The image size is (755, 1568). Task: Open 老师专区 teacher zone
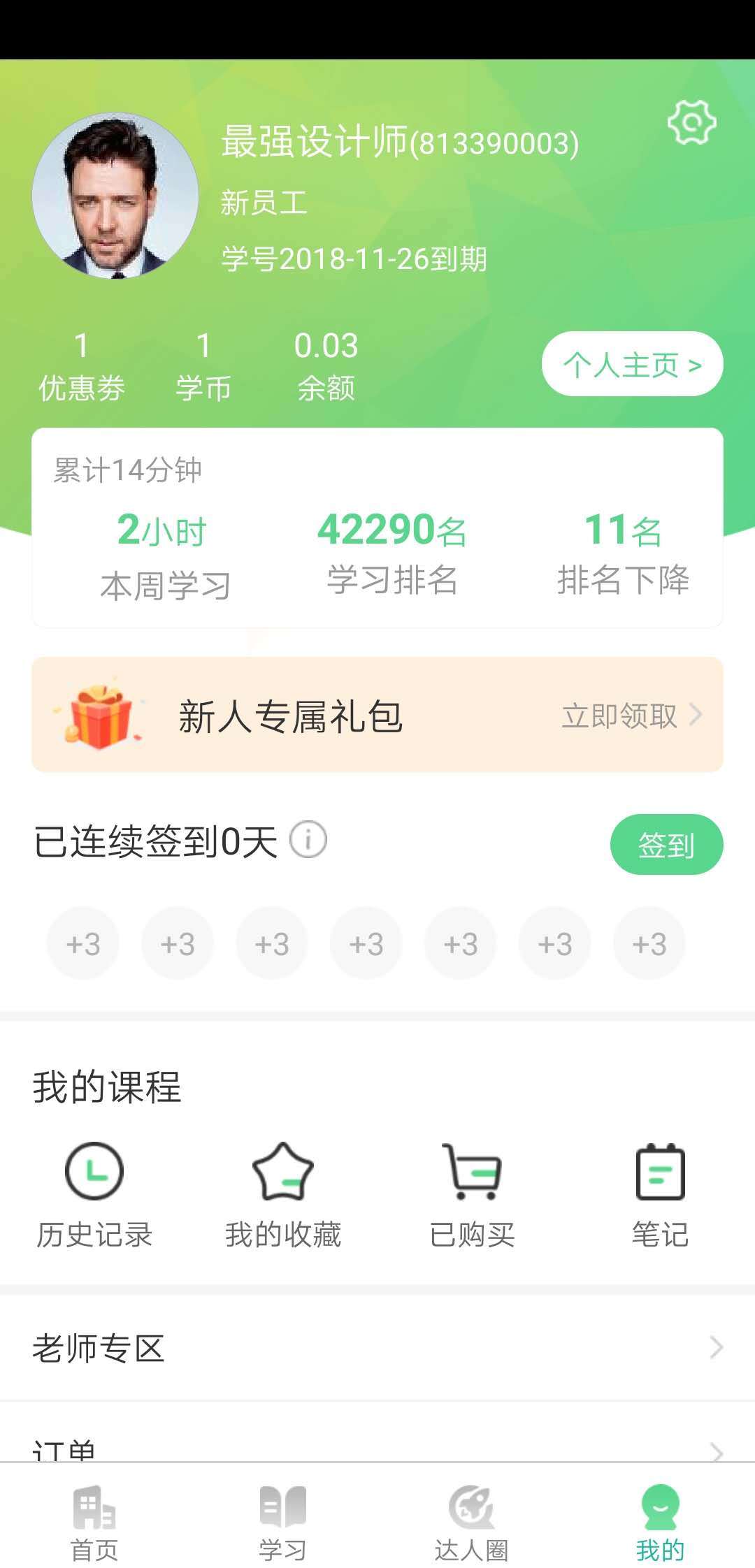(x=377, y=1348)
